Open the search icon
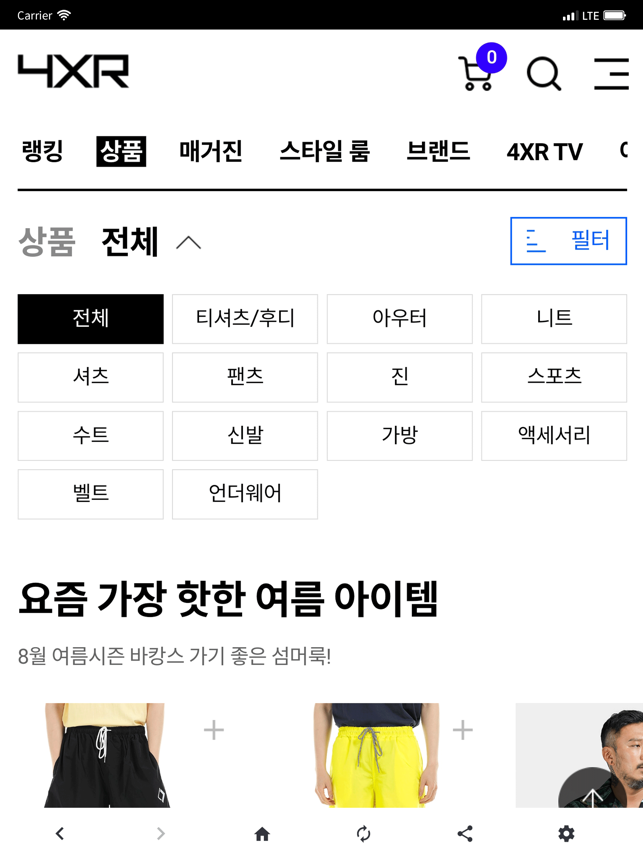643x858 pixels. (x=544, y=73)
